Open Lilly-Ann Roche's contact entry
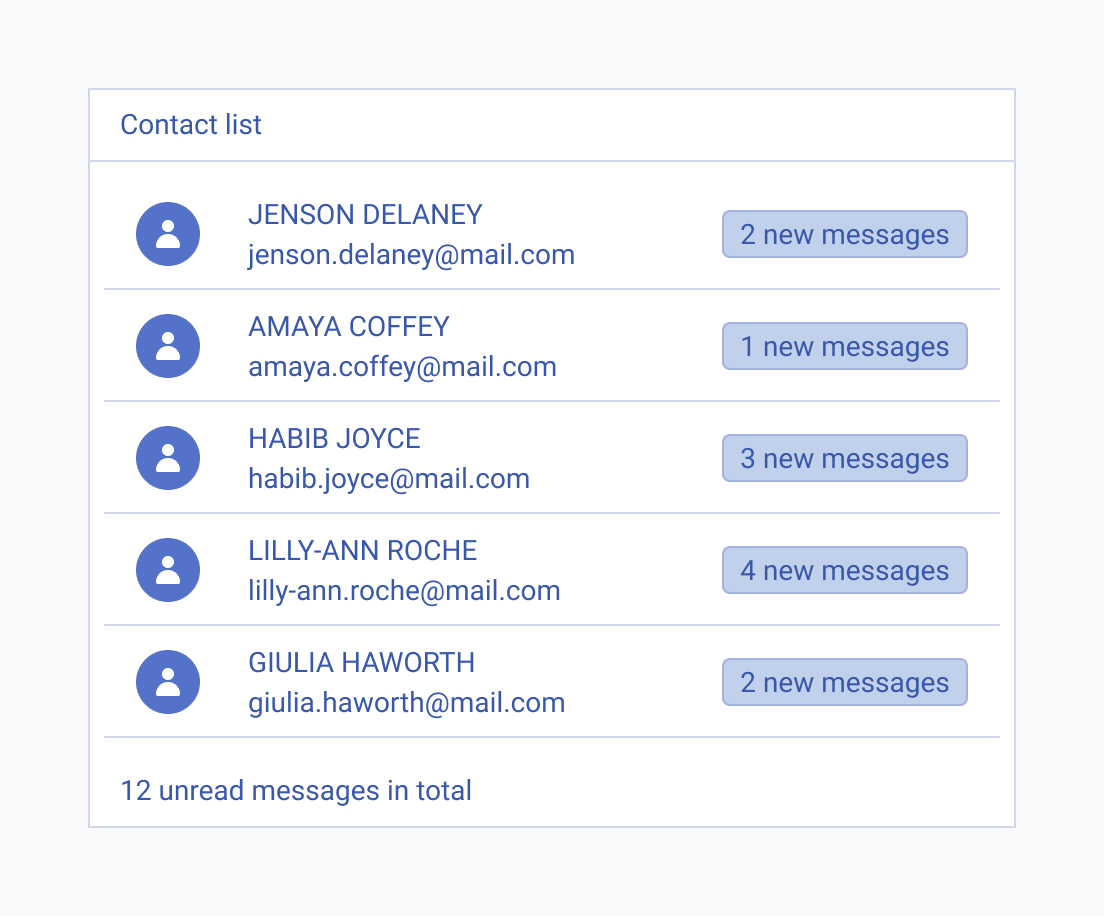Screen dimensions: 1104x916 404,570
